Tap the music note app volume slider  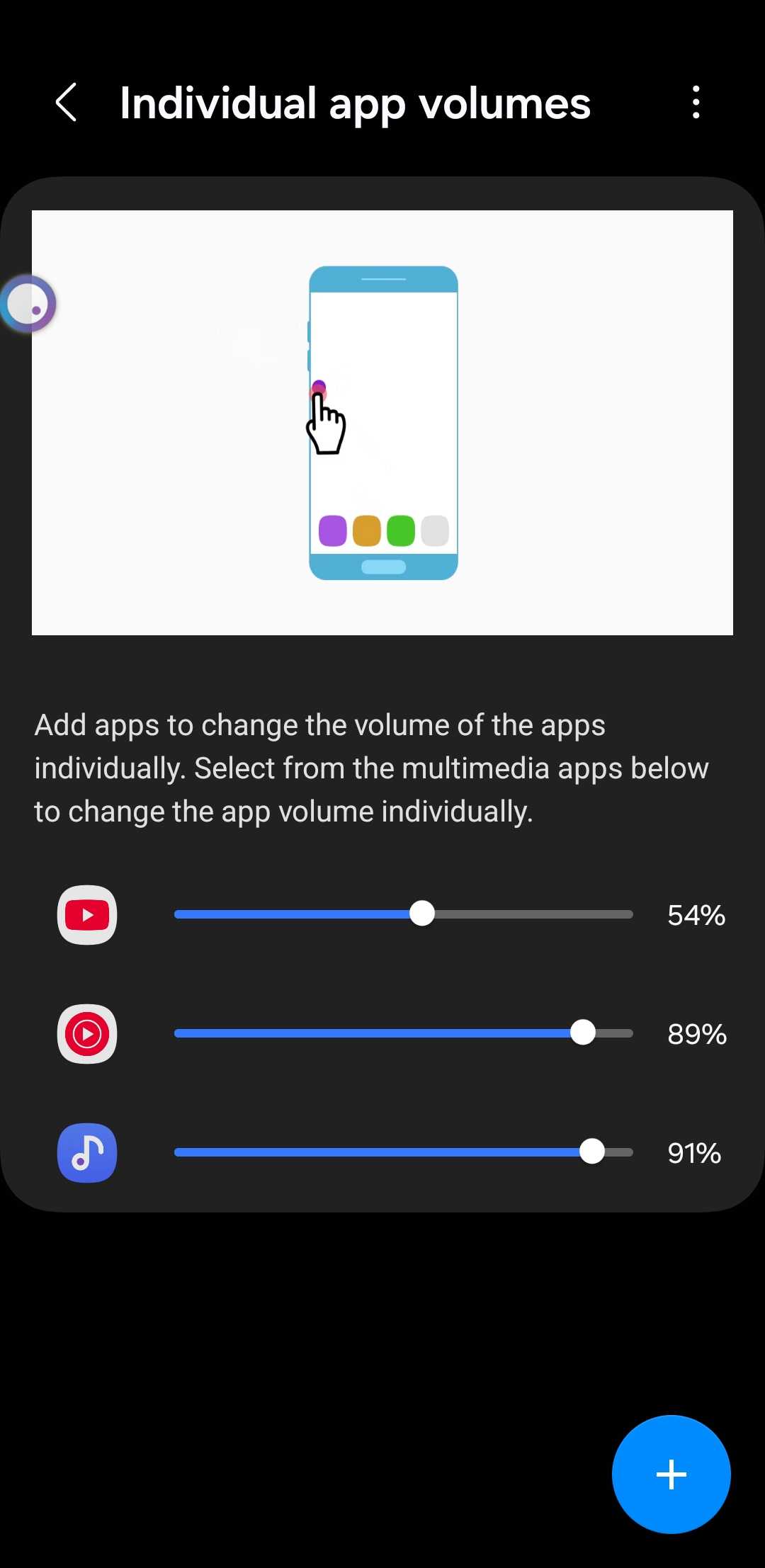pos(591,1152)
